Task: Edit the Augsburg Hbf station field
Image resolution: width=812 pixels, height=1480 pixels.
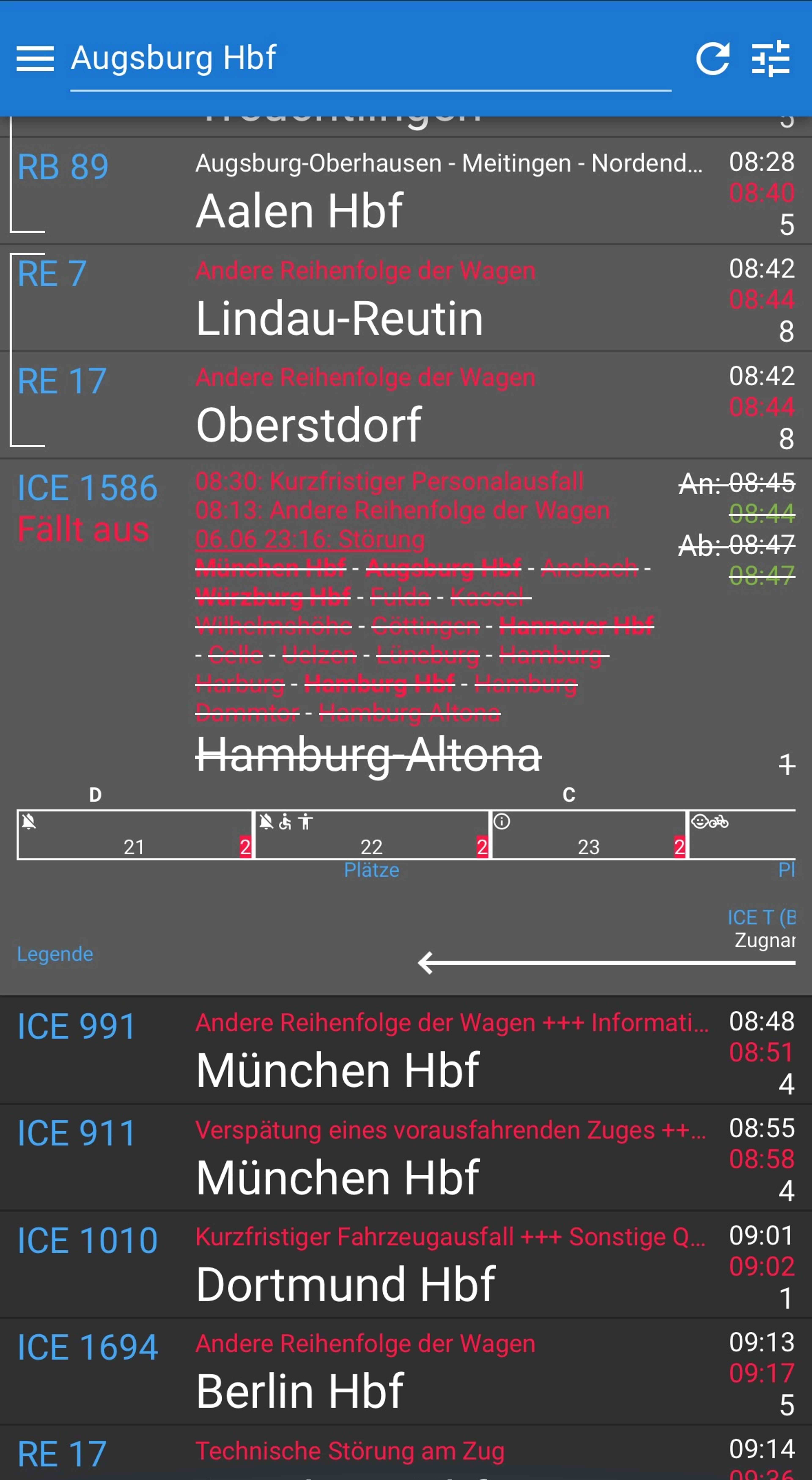Action: click(371, 59)
